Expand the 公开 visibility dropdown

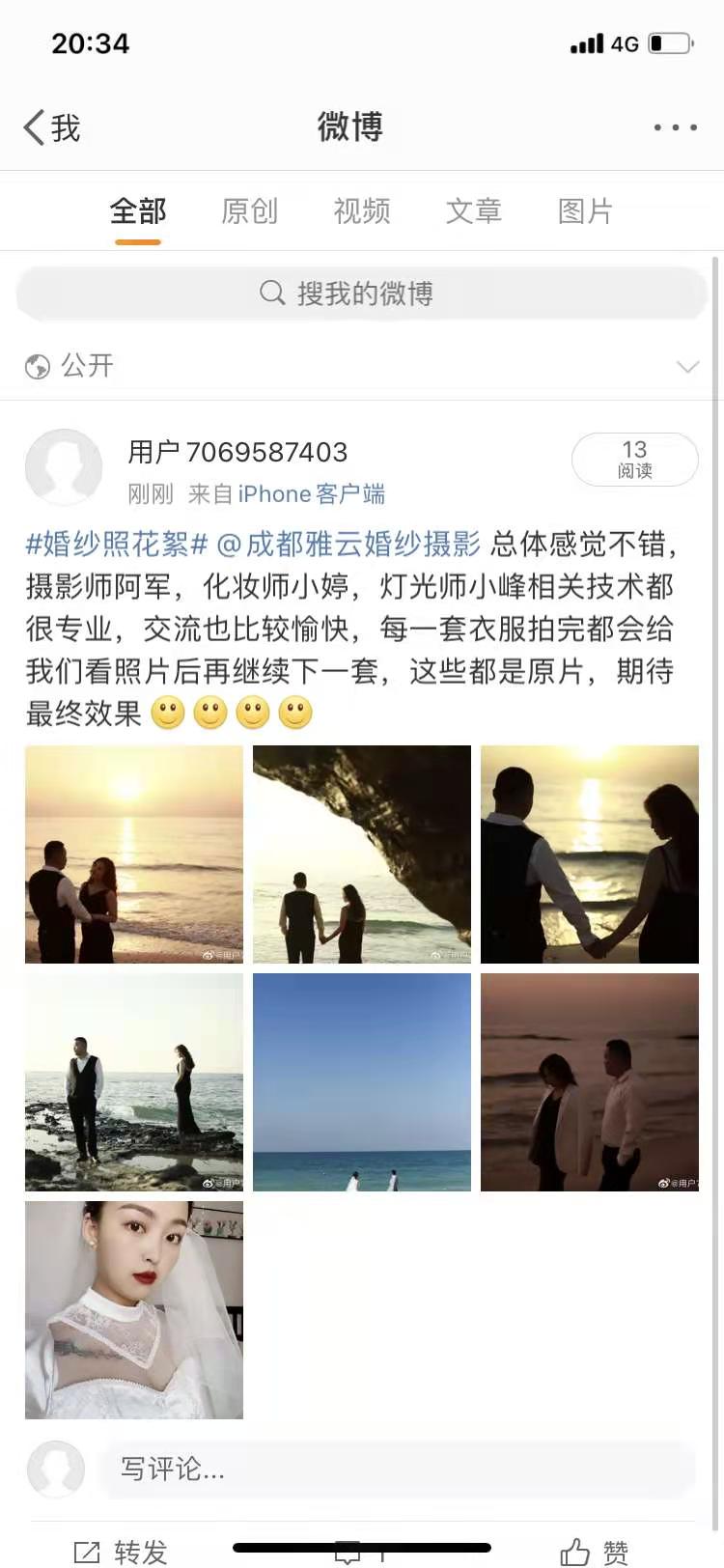[x=687, y=366]
